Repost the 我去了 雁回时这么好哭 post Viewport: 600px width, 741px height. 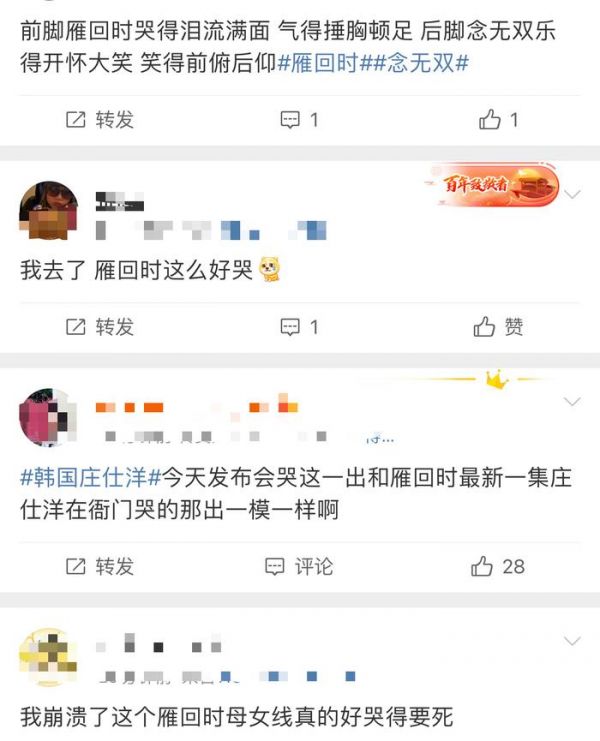(x=99, y=327)
